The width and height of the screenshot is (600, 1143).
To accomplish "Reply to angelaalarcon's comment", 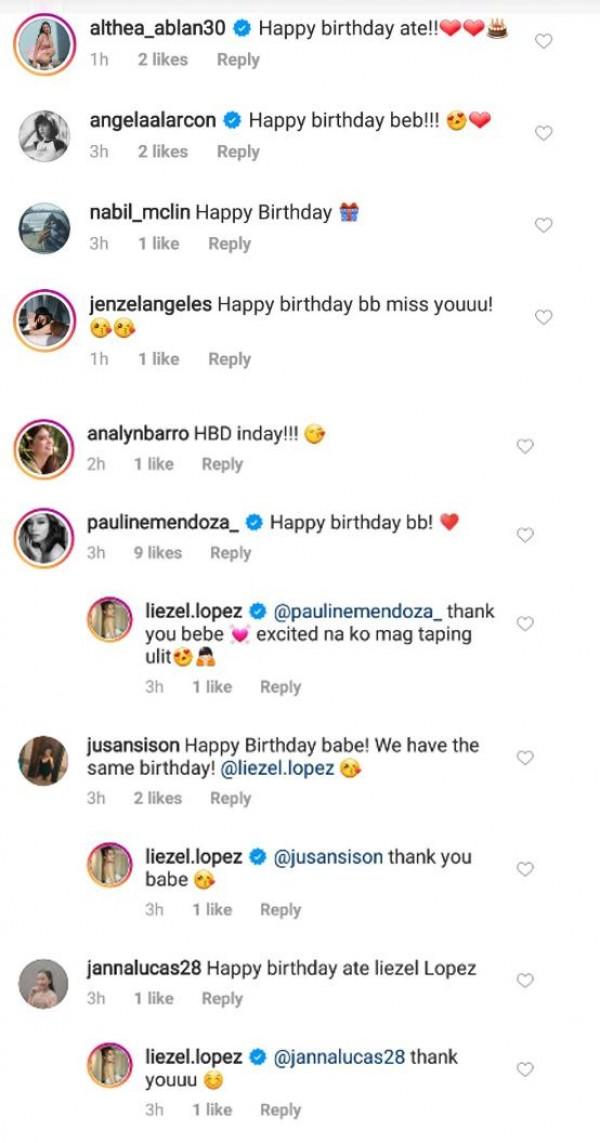I will (238, 151).
